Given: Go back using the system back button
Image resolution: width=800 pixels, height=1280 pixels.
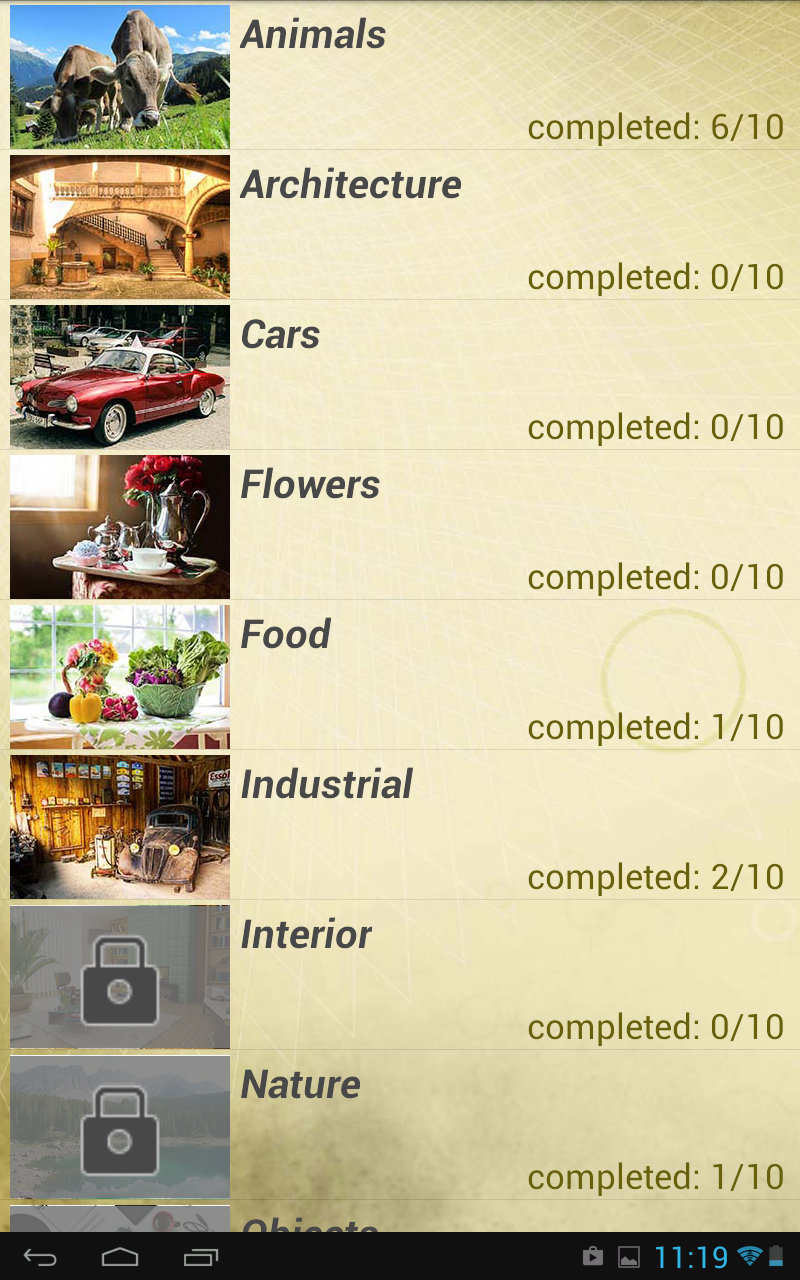Looking at the screenshot, I should 41,1256.
